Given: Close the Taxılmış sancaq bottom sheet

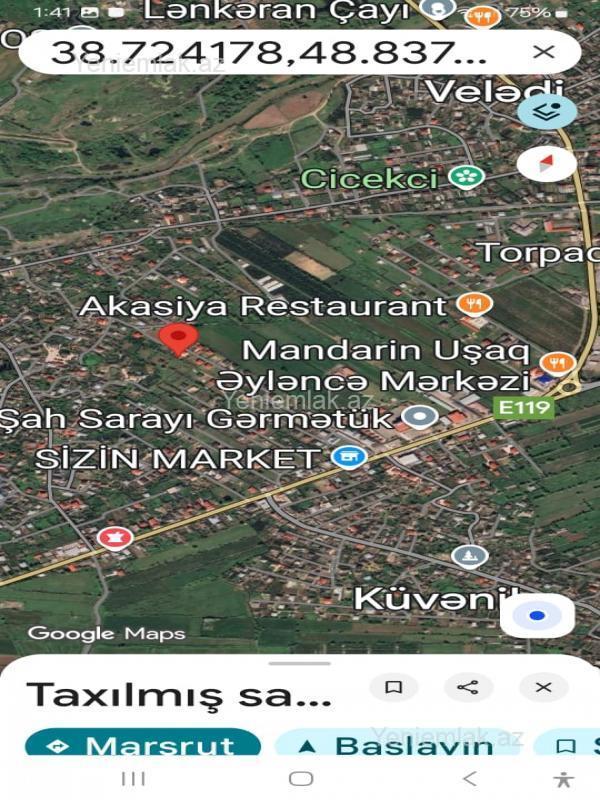Looking at the screenshot, I should (x=543, y=687).
